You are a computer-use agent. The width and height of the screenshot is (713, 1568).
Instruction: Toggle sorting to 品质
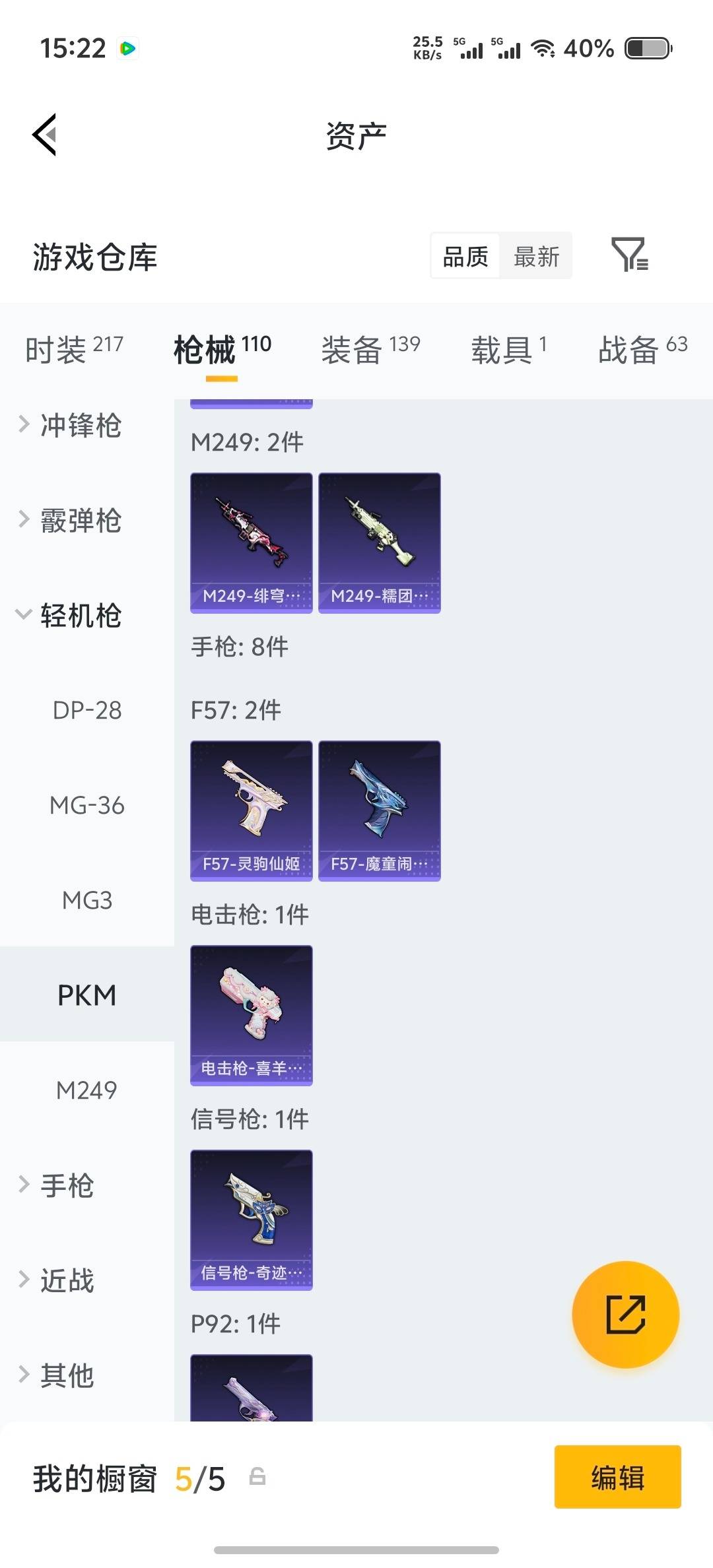coord(464,256)
